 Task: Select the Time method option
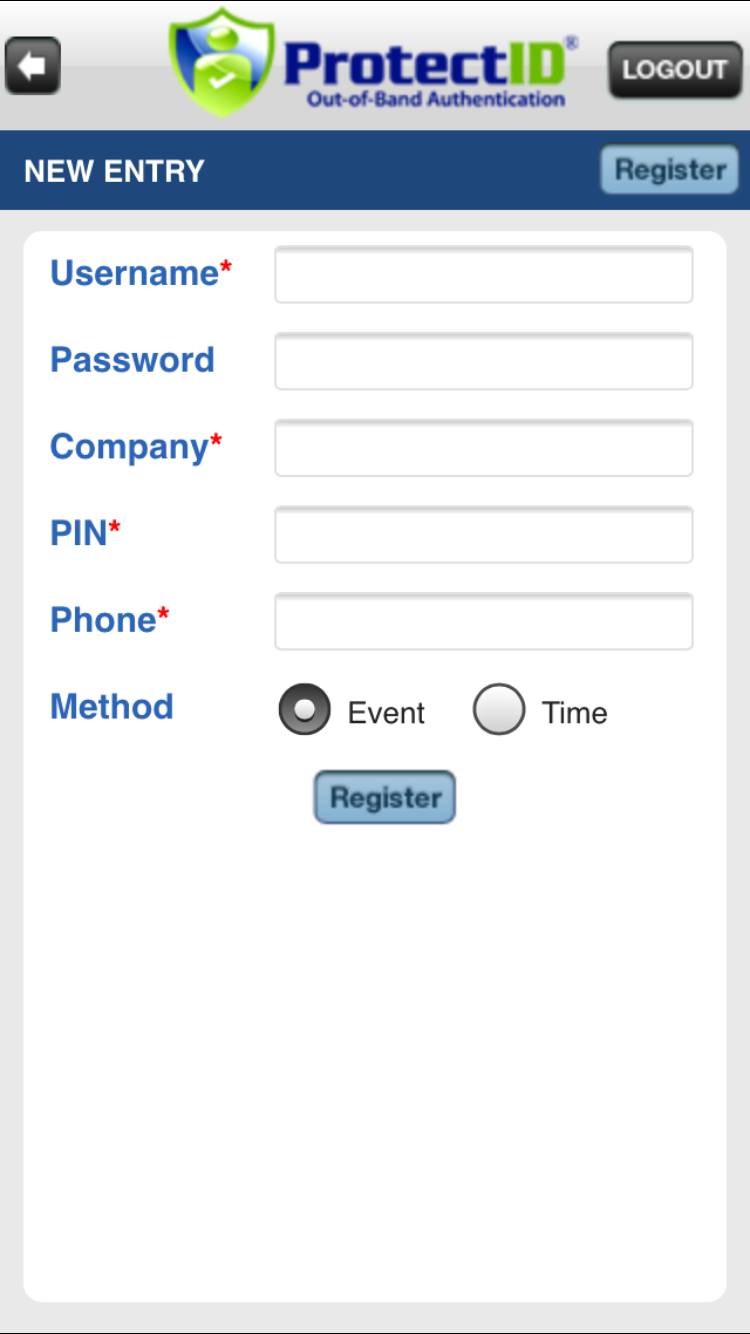pyautogui.click(x=499, y=709)
